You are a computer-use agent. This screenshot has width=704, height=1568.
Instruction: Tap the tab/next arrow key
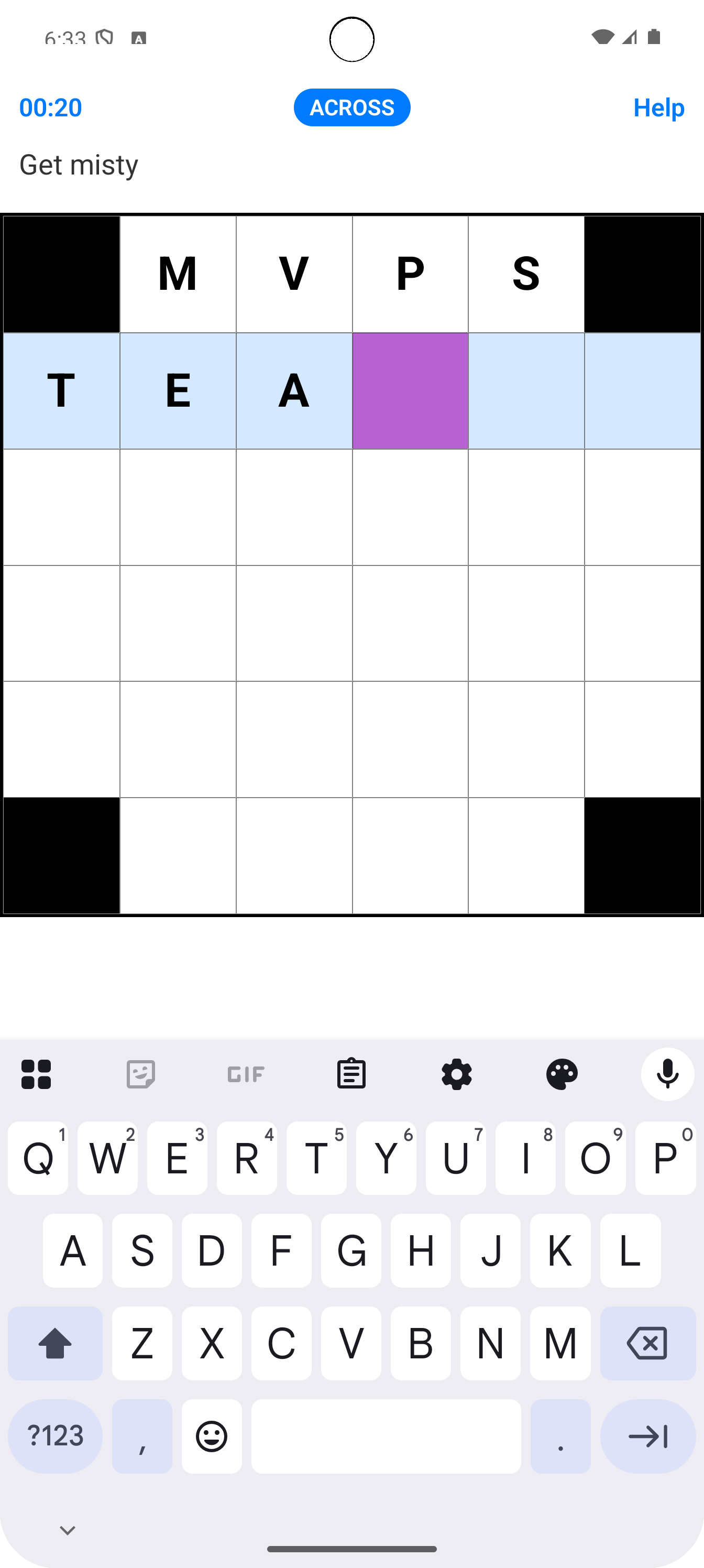tap(647, 1436)
